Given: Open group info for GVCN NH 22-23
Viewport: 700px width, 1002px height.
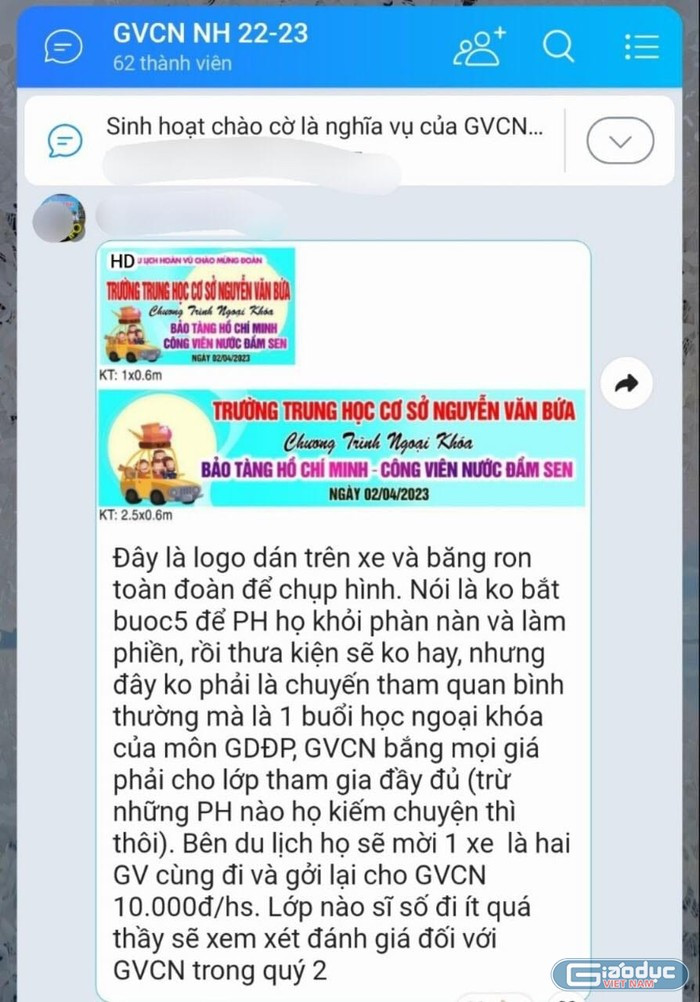Looking at the screenshot, I should [x=210, y=45].
